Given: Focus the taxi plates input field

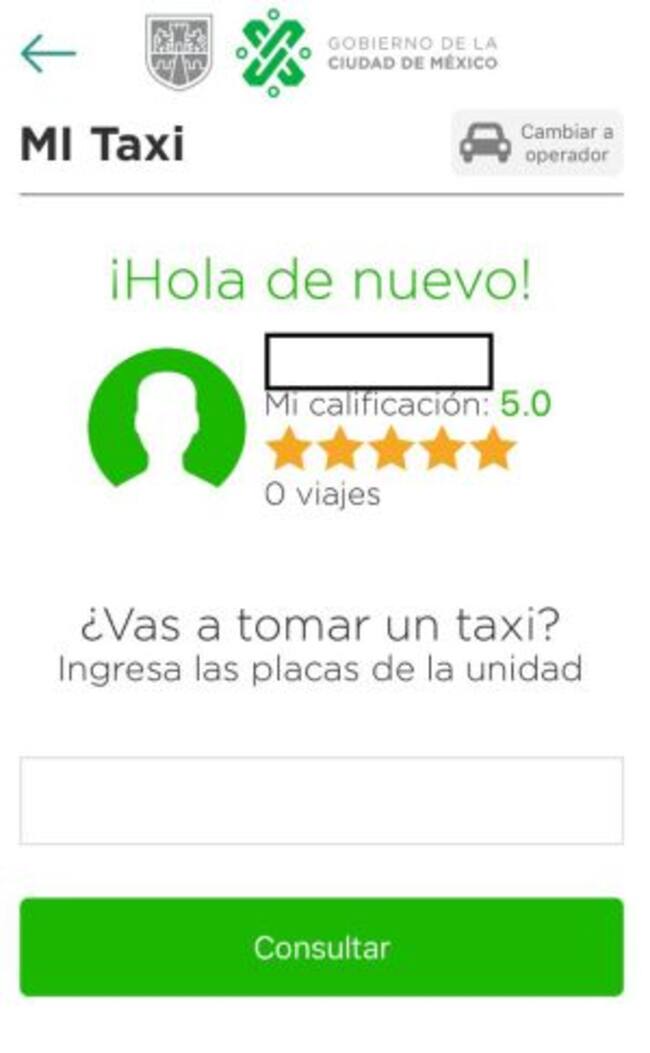Looking at the screenshot, I should (x=321, y=800).
